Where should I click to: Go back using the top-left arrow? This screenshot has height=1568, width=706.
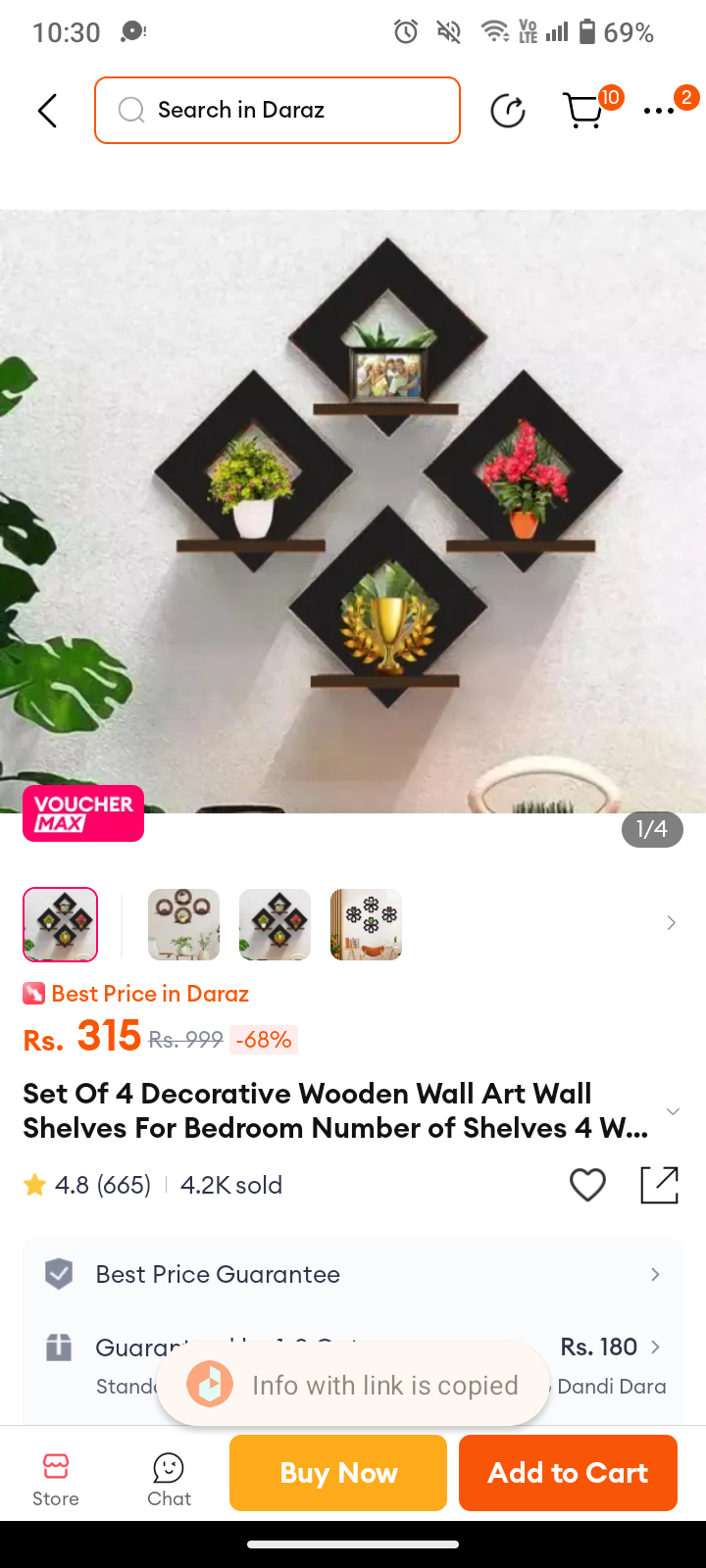pyautogui.click(x=47, y=111)
